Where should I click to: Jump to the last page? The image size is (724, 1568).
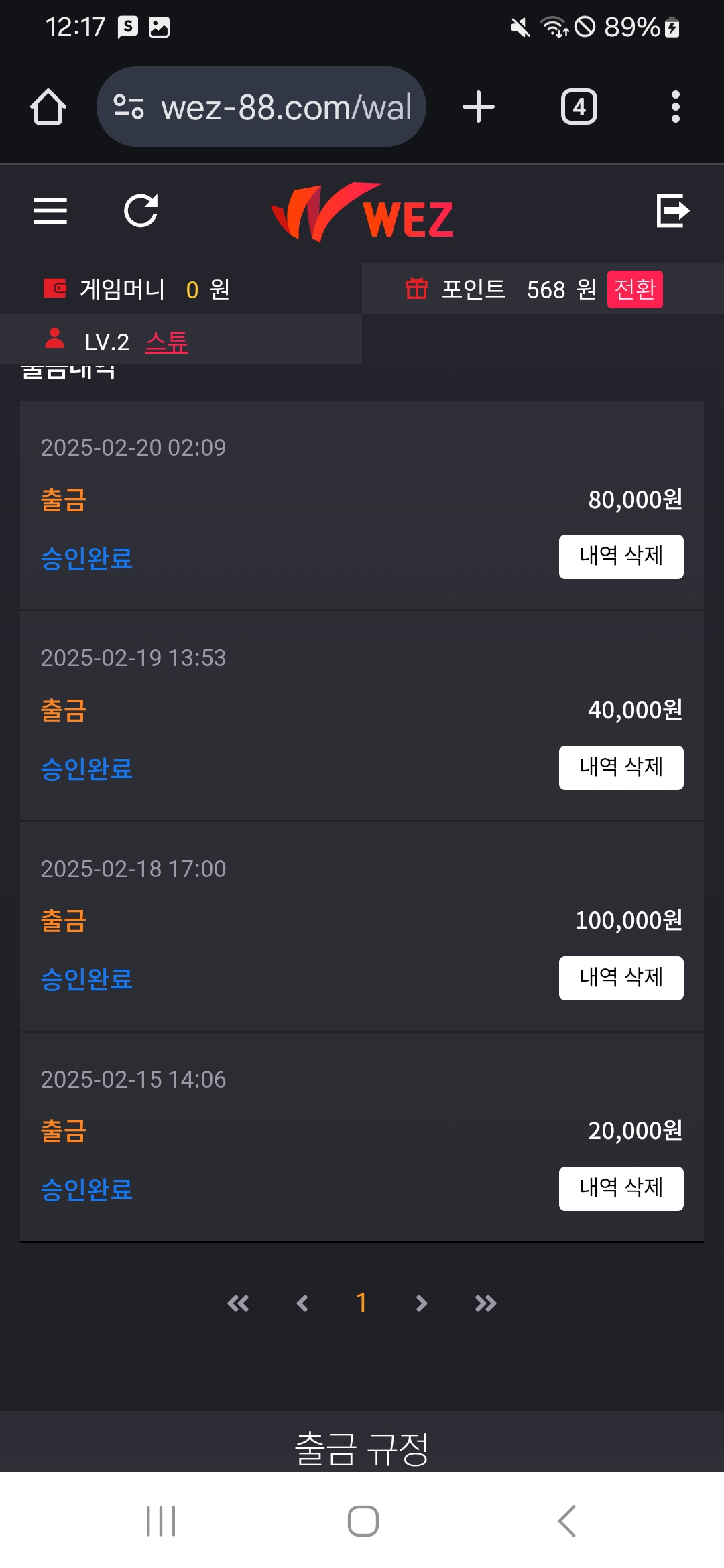coord(485,1303)
